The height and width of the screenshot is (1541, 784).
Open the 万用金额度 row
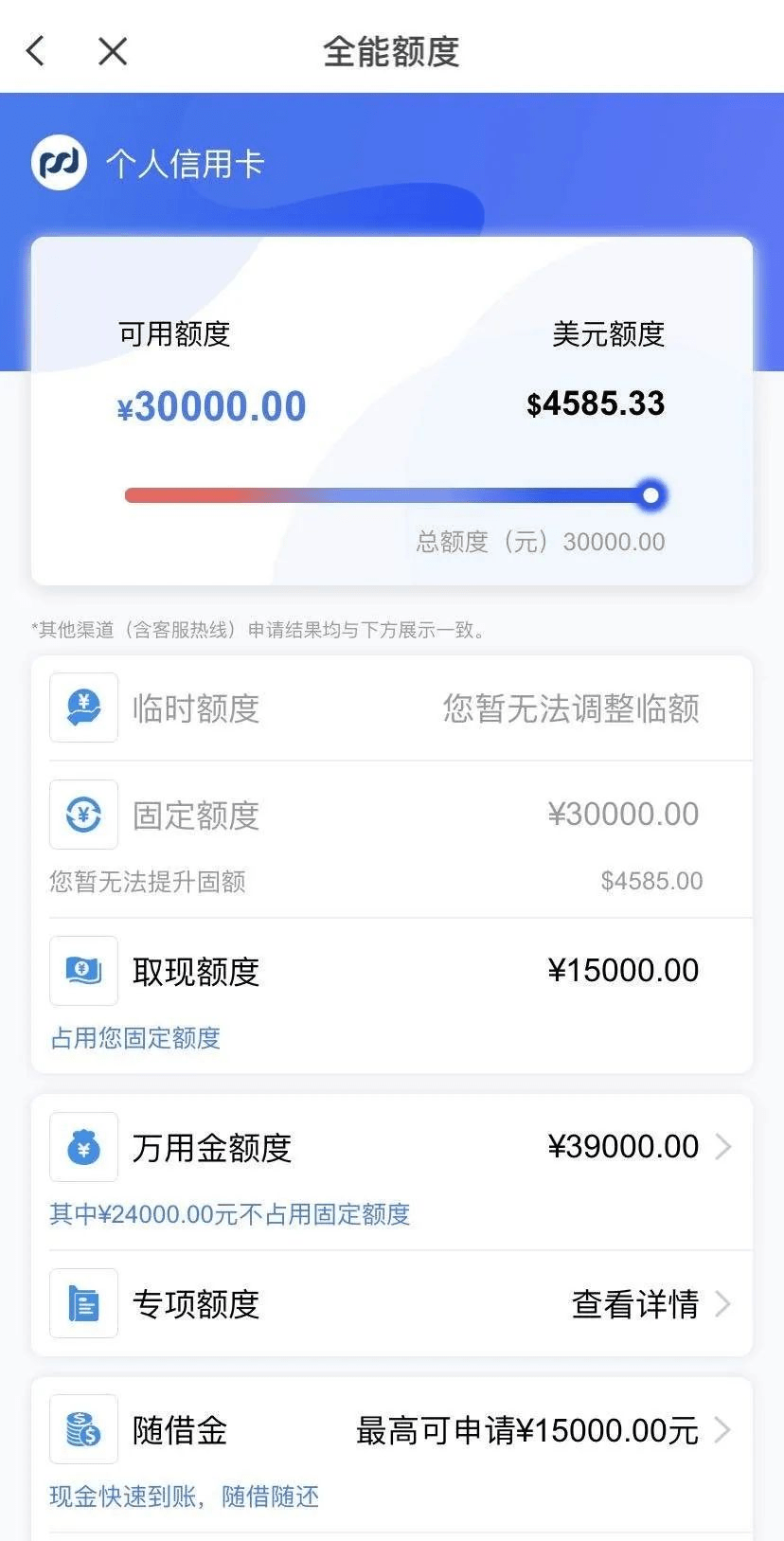point(391,1147)
